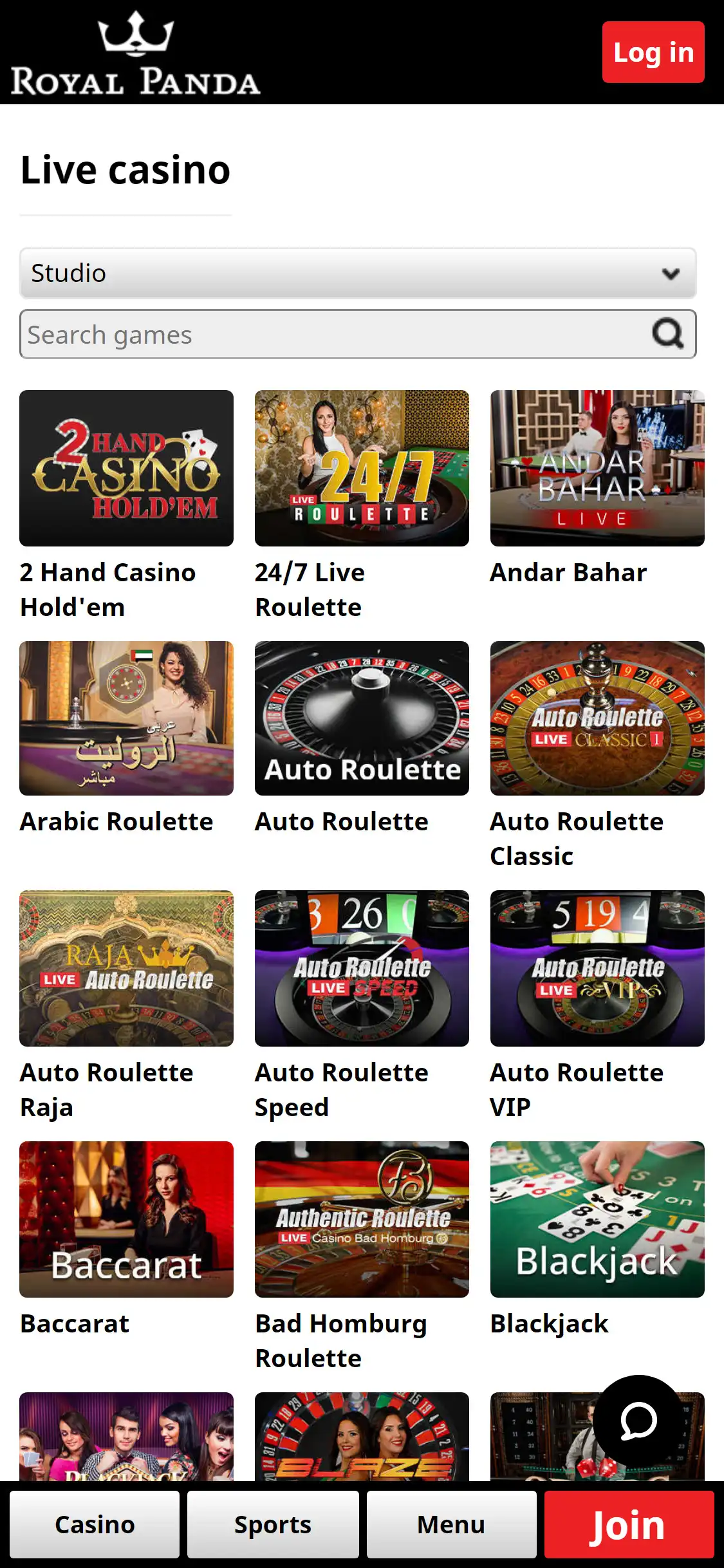The height and width of the screenshot is (1568, 724).
Task: Open the Arabic Roulette tile
Action: coord(126,718)
